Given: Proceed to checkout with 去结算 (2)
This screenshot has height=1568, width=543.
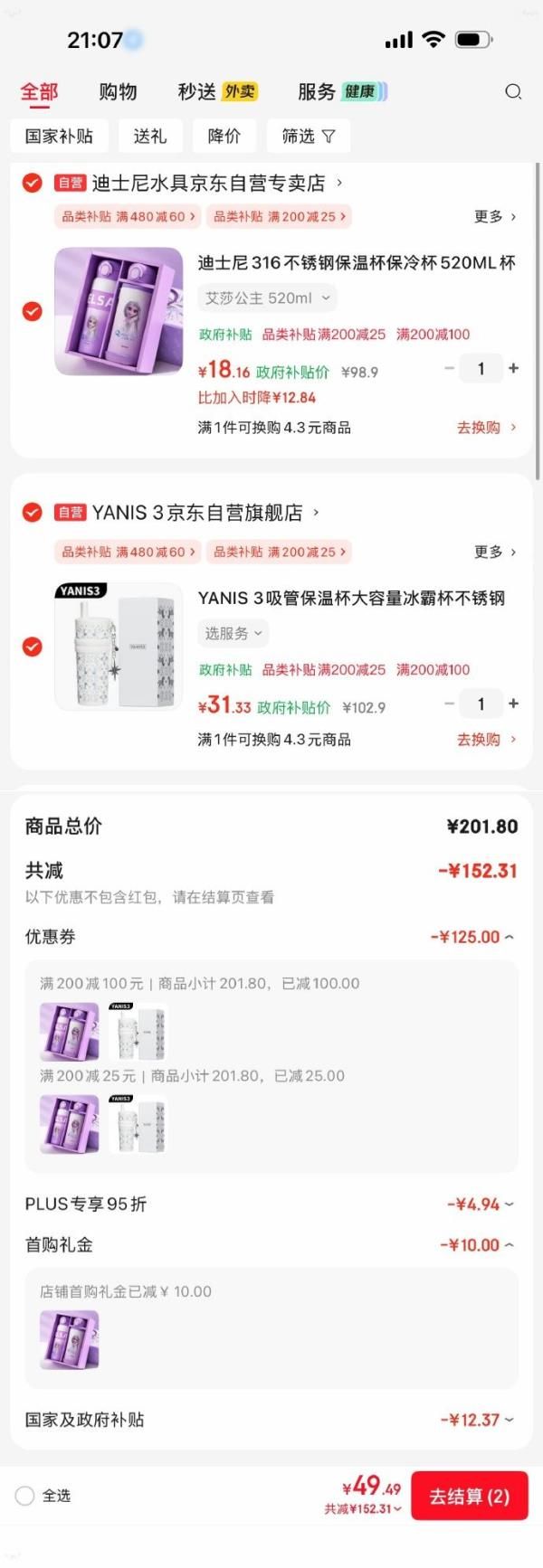Looking at the screenshot, I should coord(469,1497).
